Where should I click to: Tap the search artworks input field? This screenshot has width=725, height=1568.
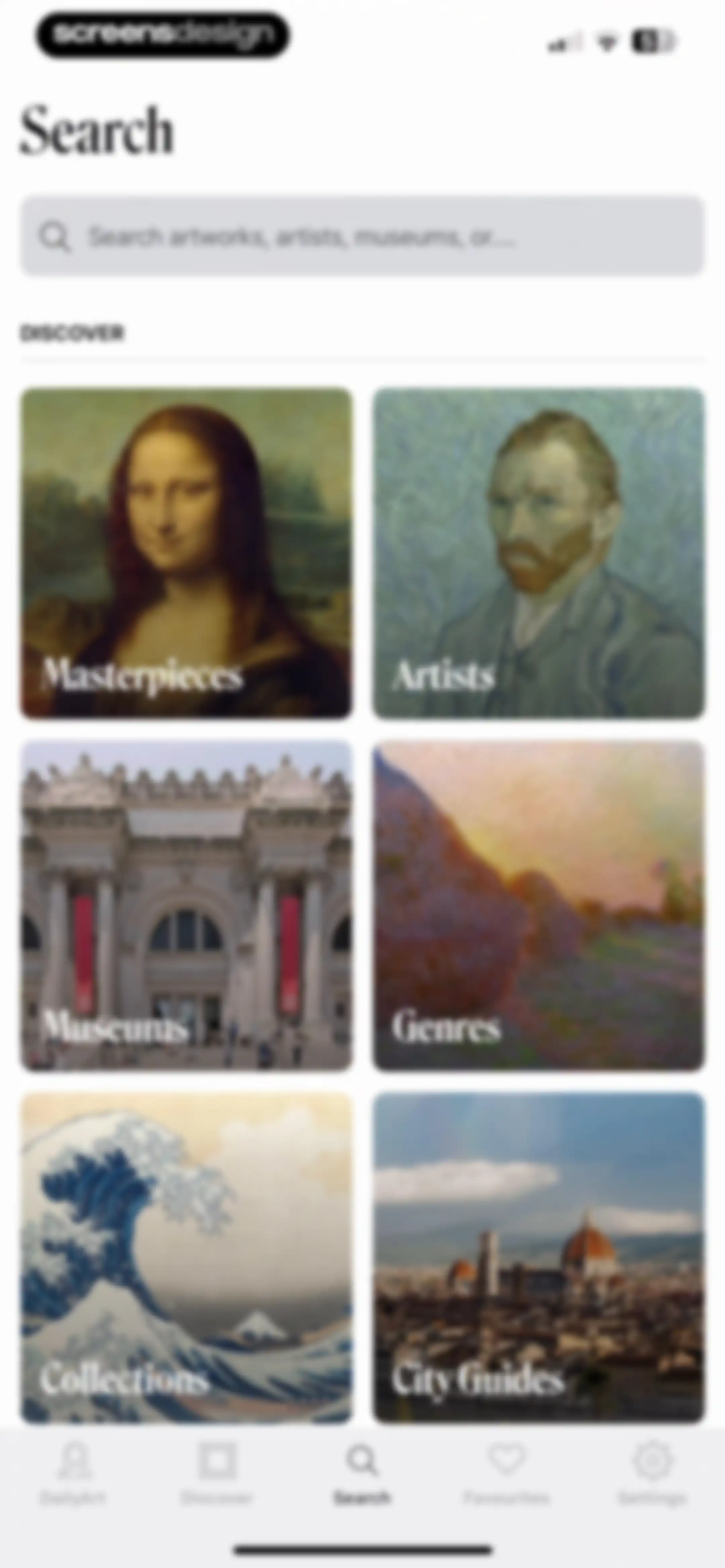point(362,236)
